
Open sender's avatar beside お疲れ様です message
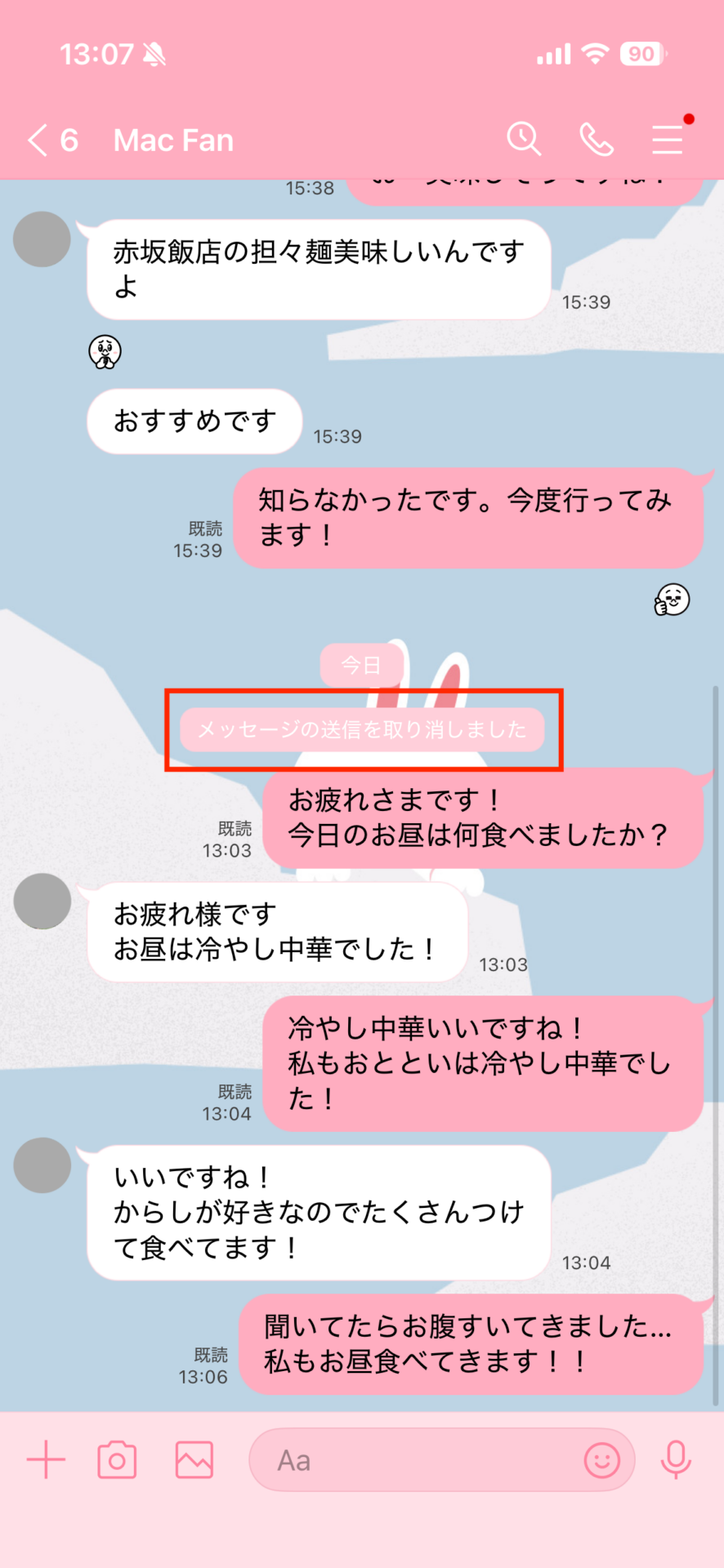coord(42,901)
